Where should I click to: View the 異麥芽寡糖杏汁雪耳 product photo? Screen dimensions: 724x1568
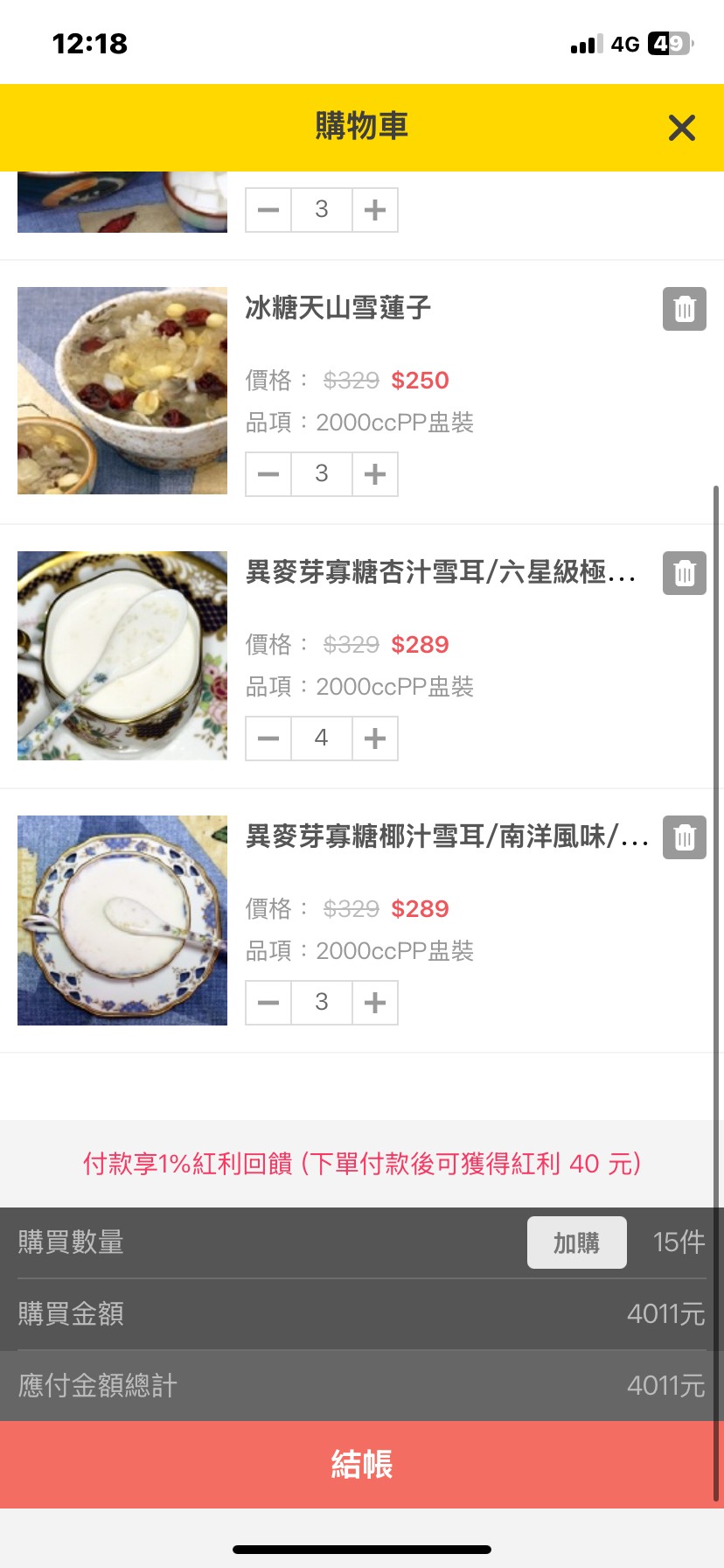(x=122, y=655)
